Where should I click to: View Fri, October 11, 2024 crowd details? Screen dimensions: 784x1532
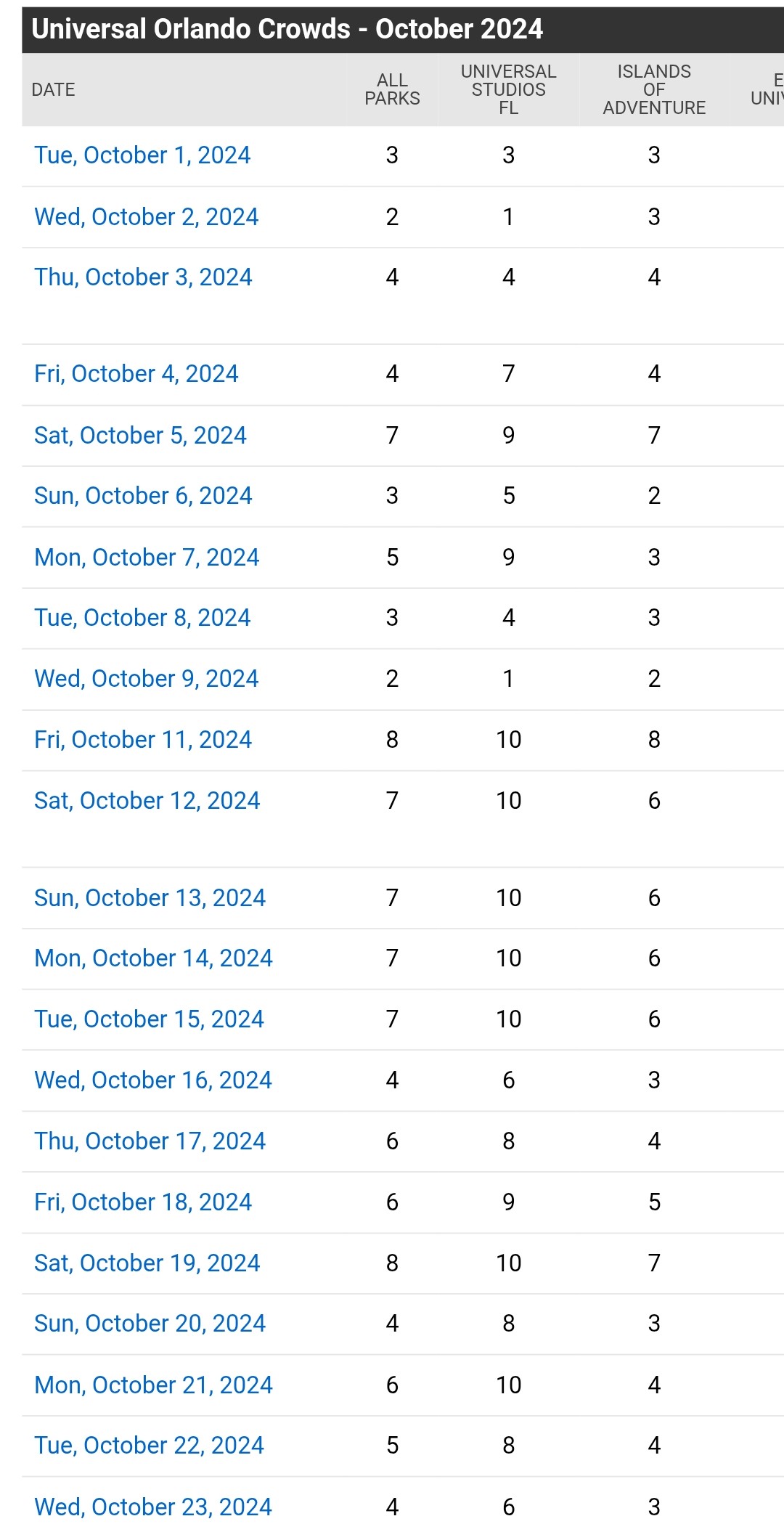coord(143,740)
